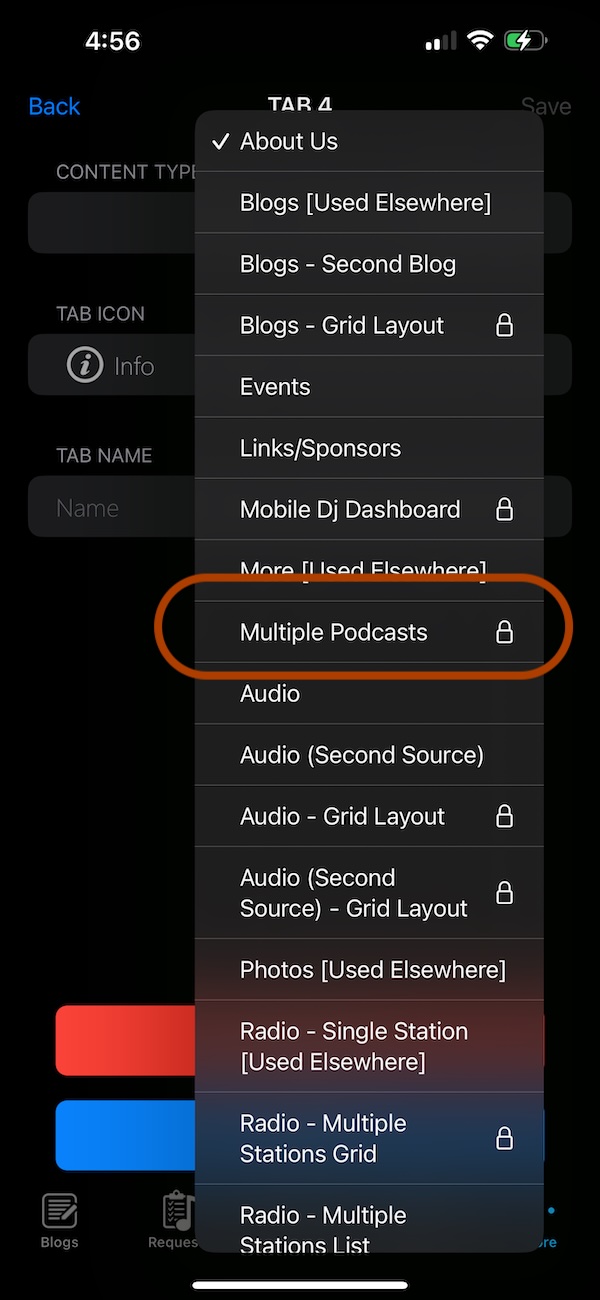
Task: Go back with the Back button
Action: pos(54,106)
